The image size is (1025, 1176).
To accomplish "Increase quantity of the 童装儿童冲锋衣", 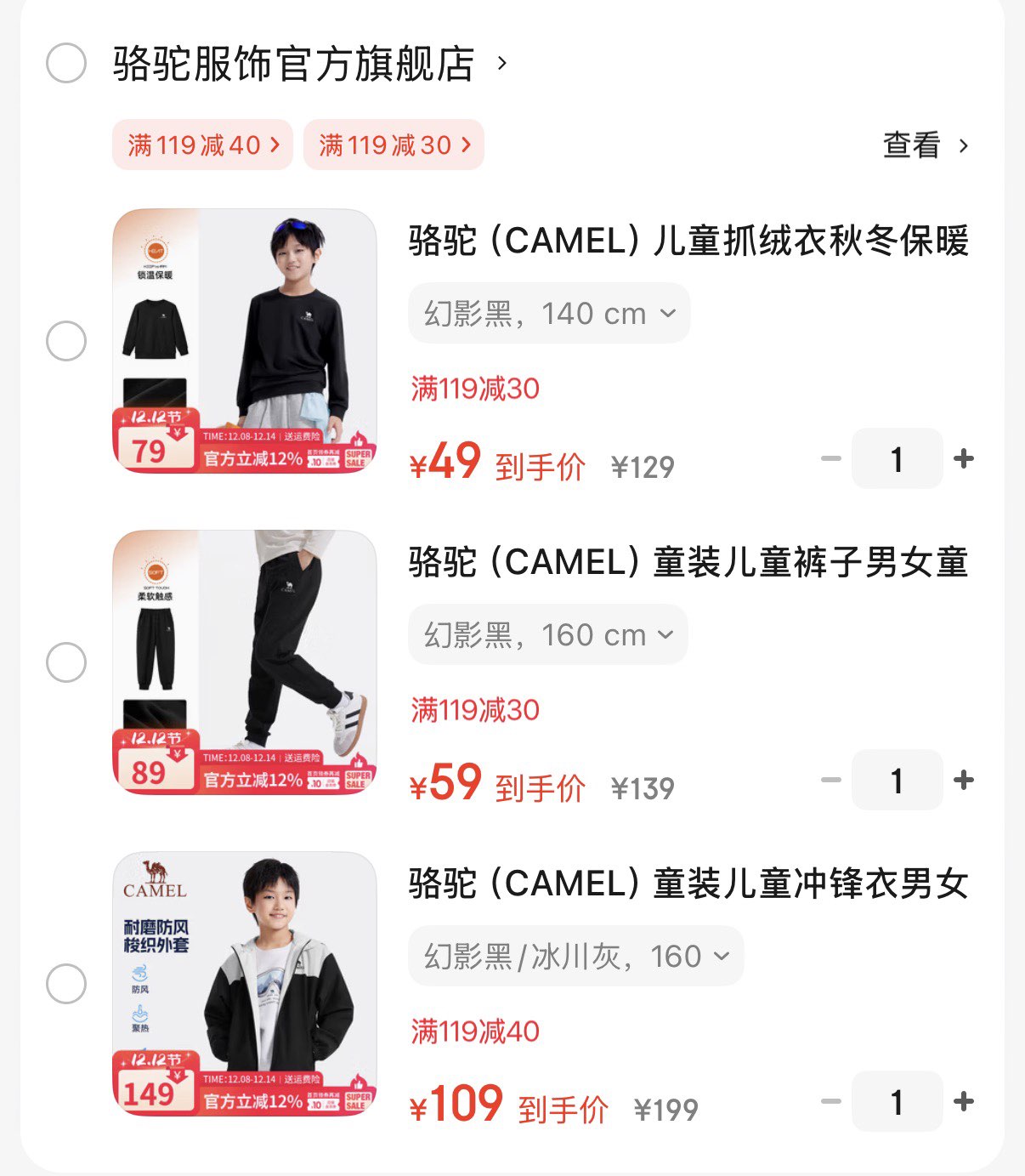I will click(x=964, y=1102).
